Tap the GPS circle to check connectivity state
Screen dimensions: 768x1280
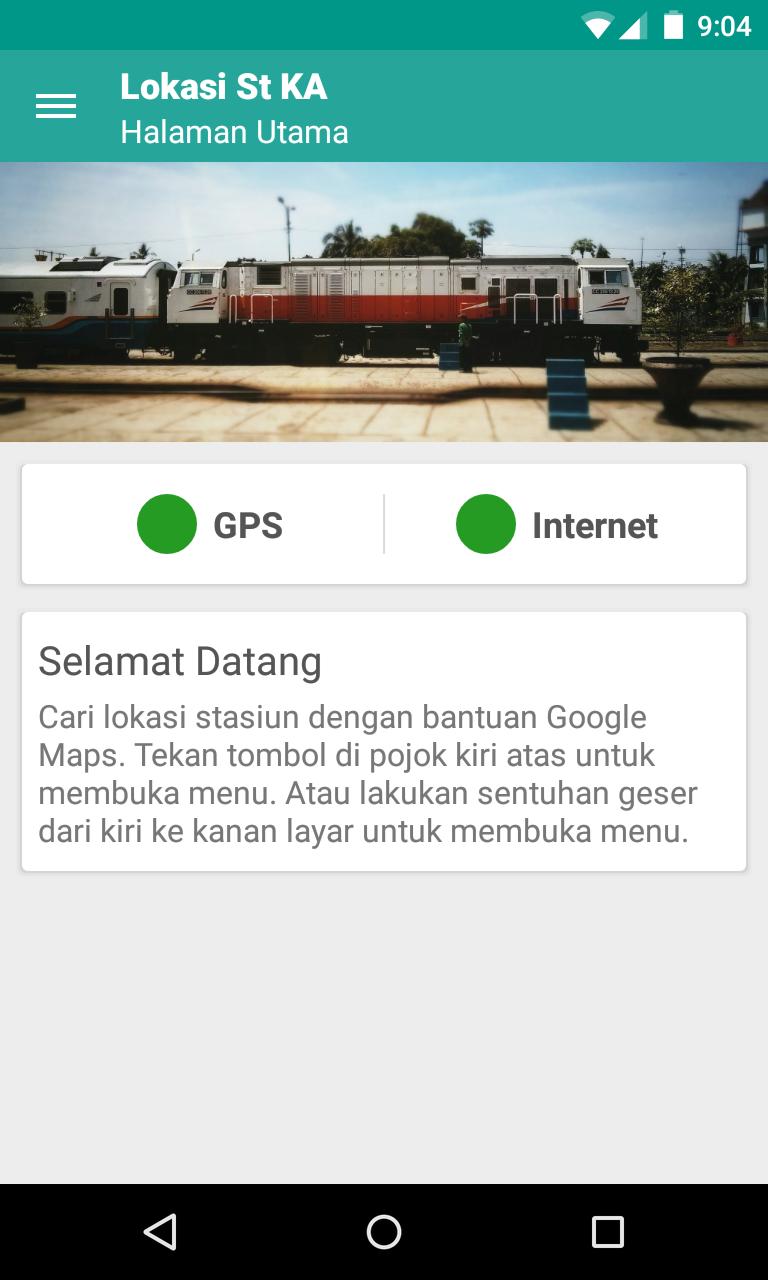(166, 523)
